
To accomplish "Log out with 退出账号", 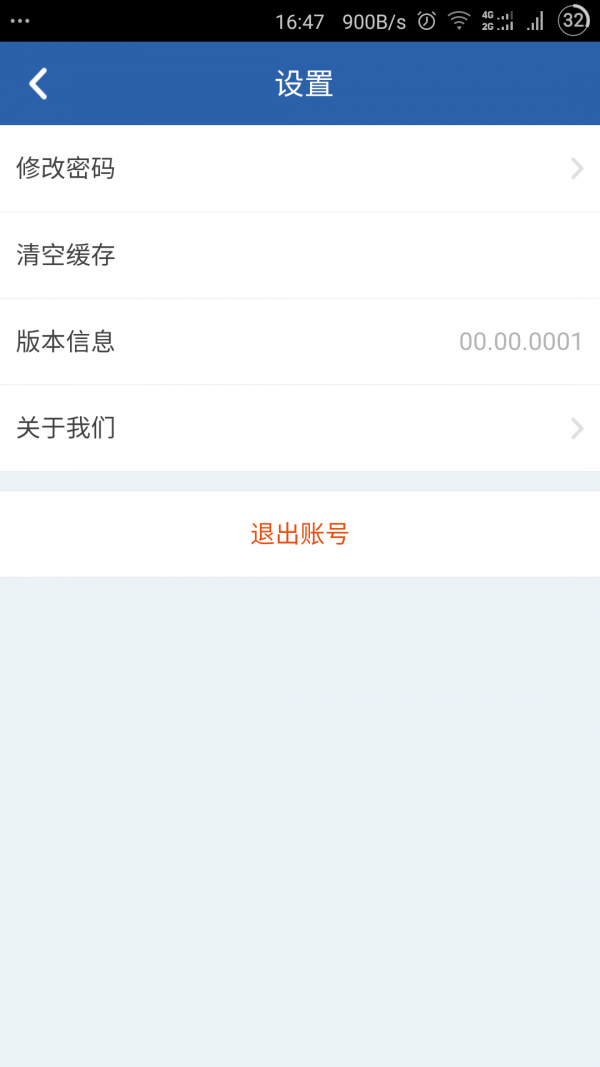I will [x=299, y=534].
